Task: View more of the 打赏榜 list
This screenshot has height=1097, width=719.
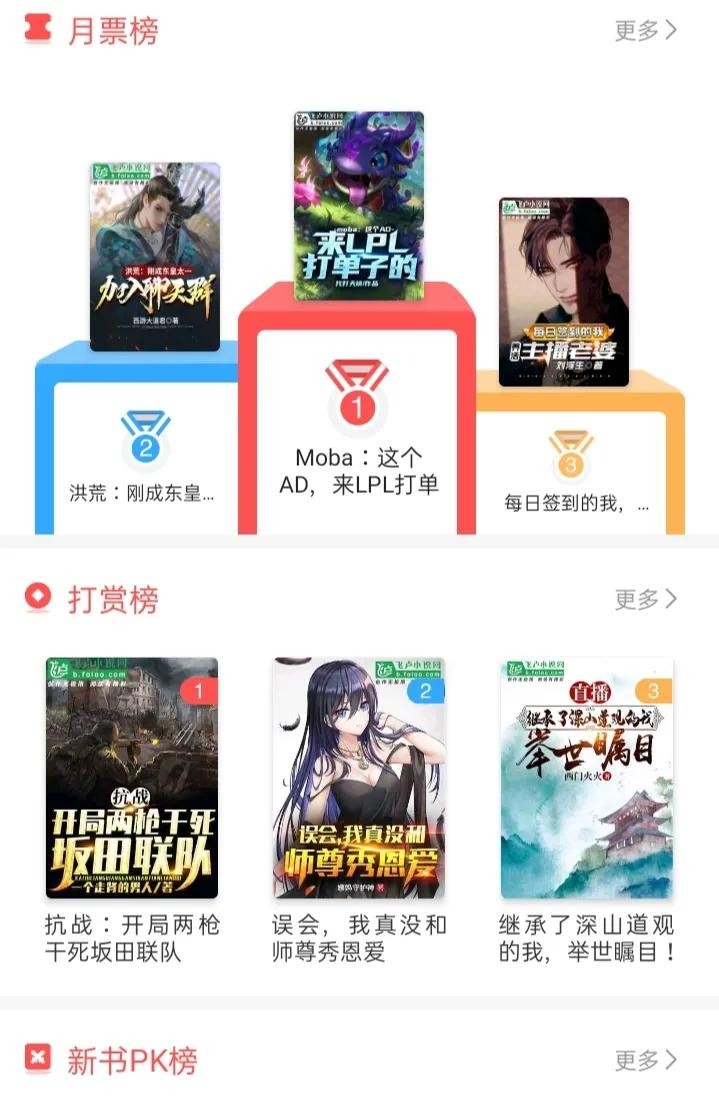Action: click(x=645, y=599)
